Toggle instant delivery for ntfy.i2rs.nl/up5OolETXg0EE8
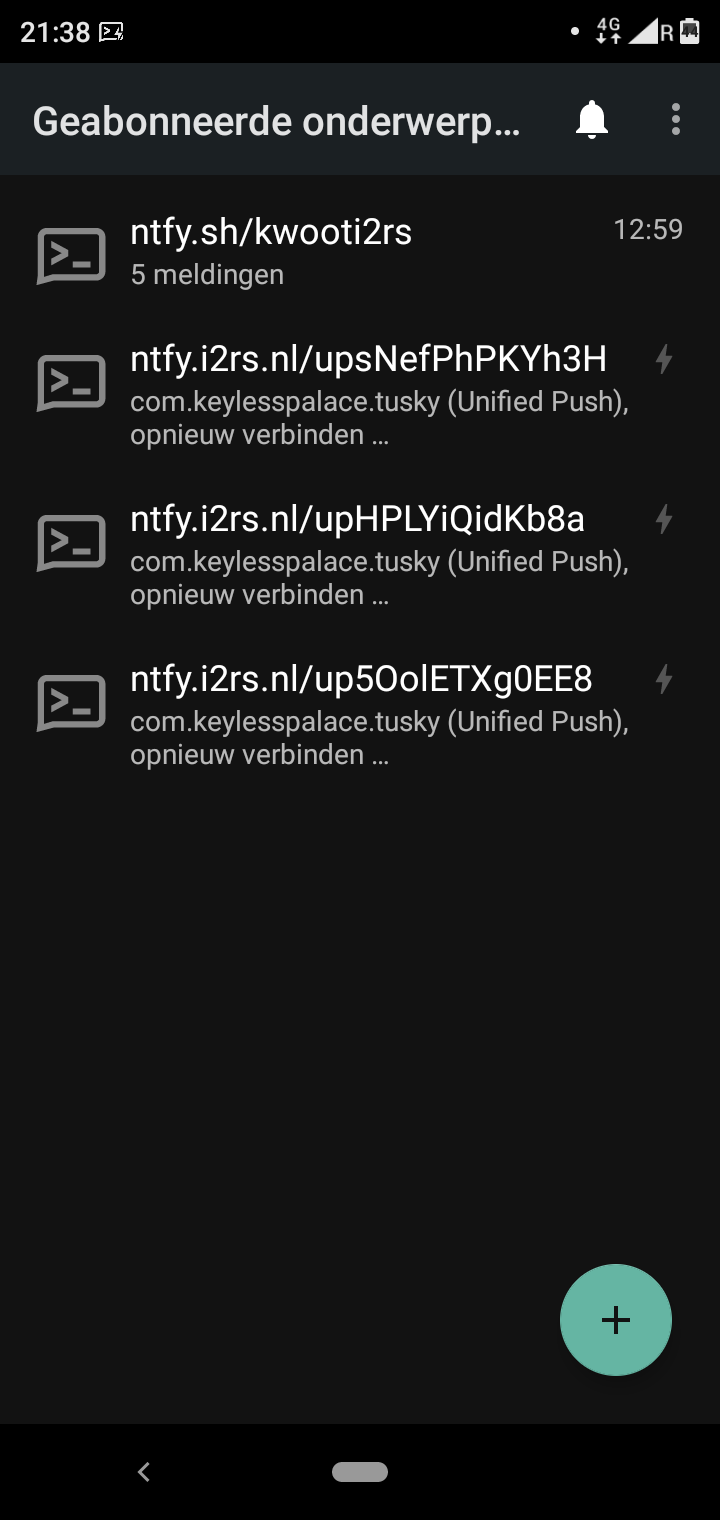 [x=664, y=678]
